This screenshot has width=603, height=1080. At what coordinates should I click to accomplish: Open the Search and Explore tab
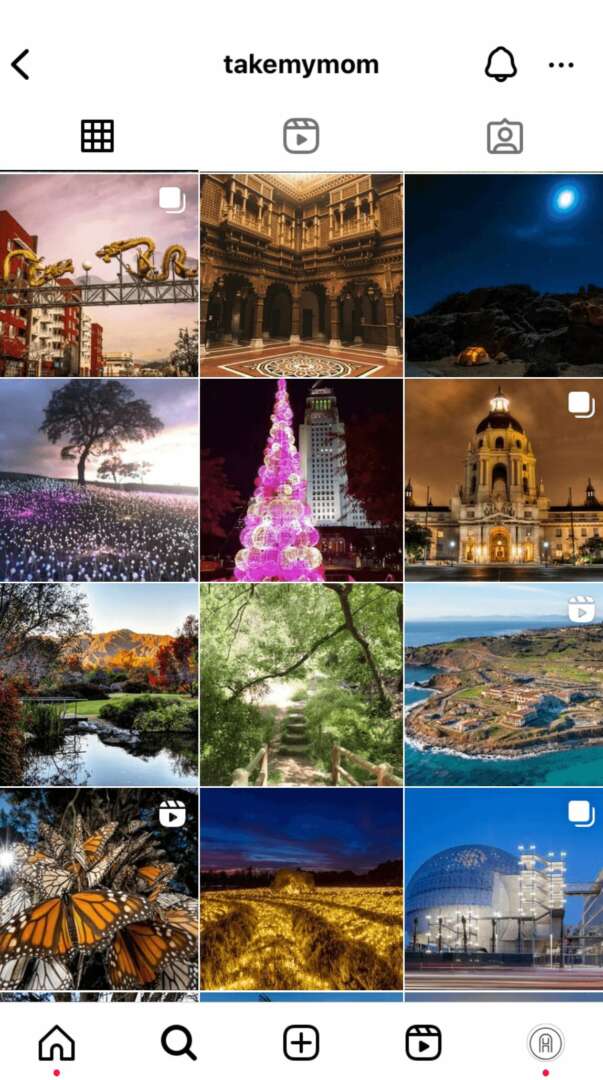179,1043
